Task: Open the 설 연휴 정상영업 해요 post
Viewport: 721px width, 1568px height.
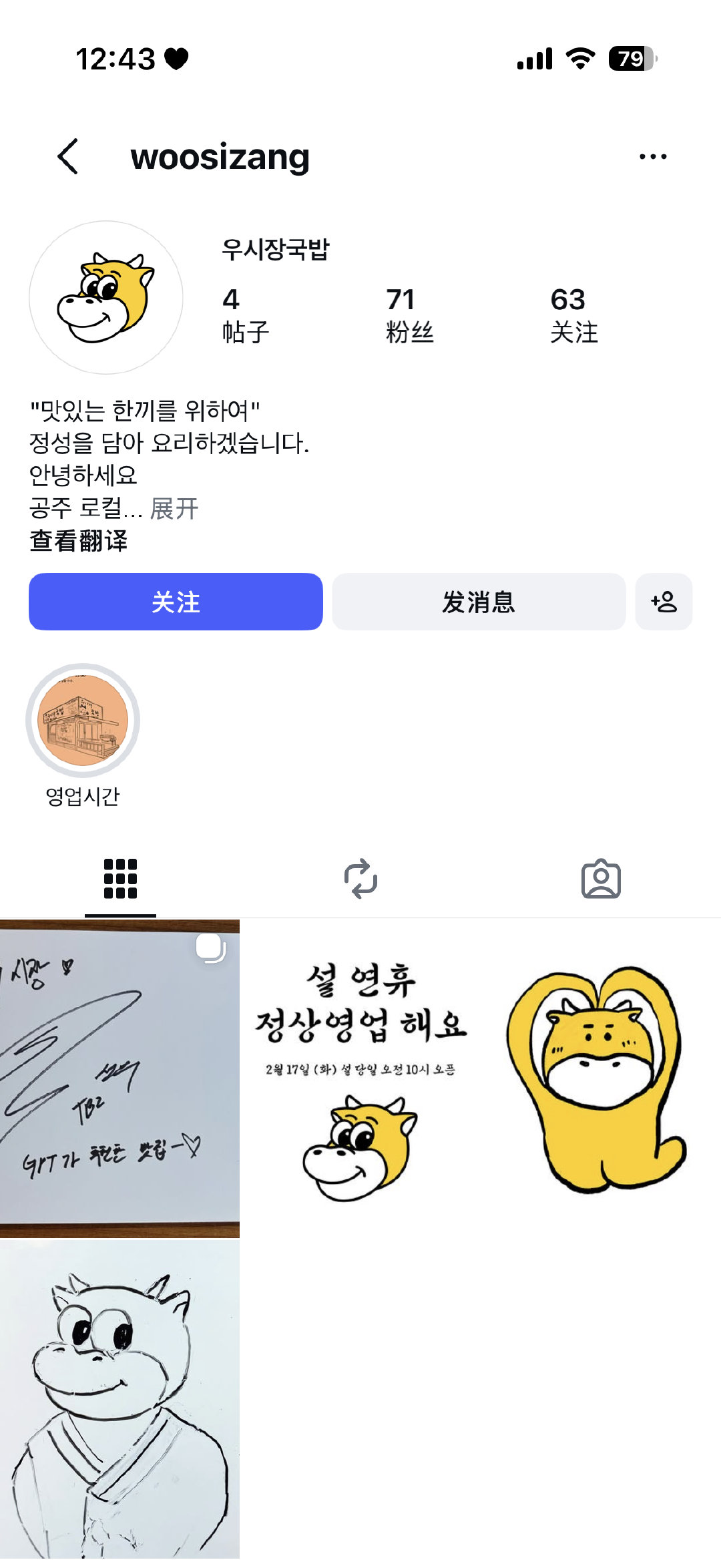Action: tap(360, 1079)
